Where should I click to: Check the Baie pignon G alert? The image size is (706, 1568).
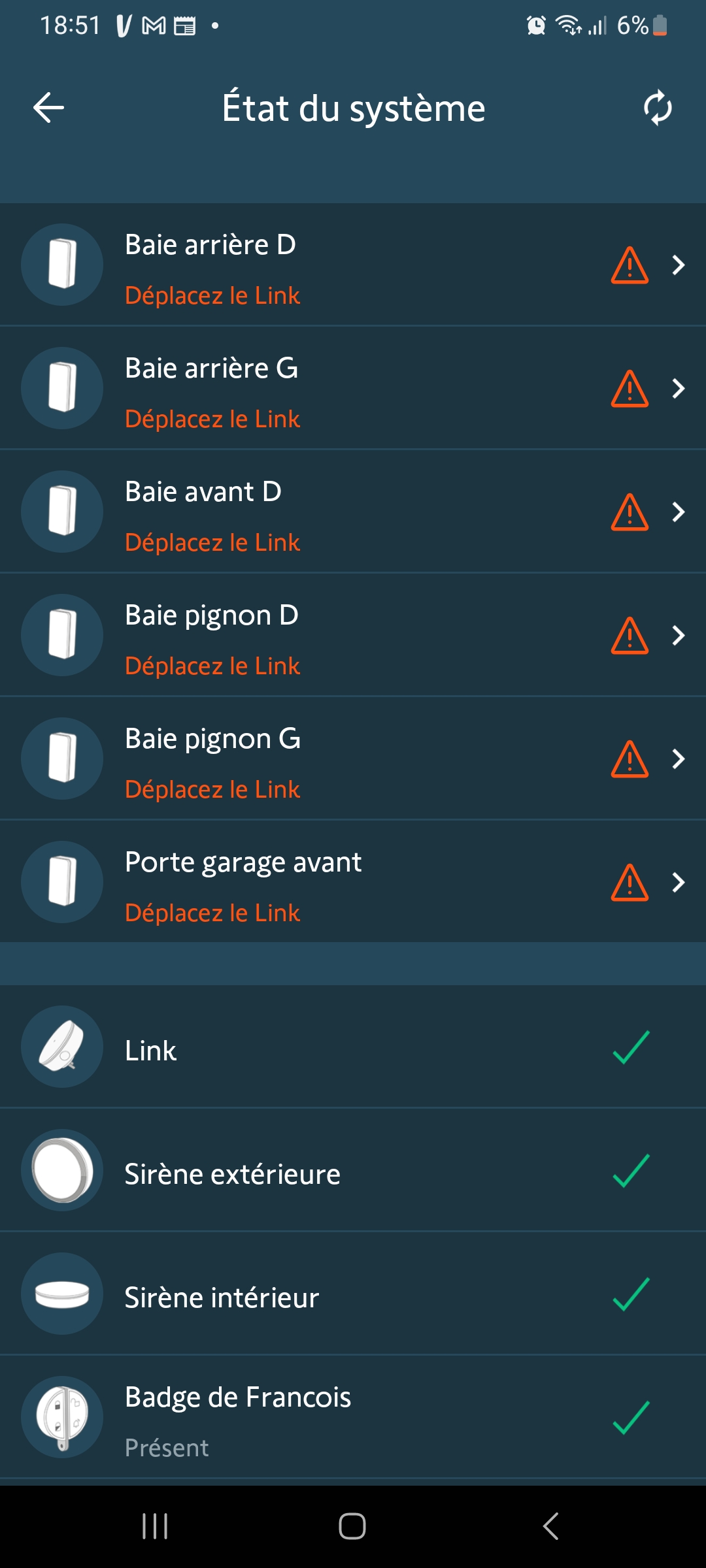[630, 759]
